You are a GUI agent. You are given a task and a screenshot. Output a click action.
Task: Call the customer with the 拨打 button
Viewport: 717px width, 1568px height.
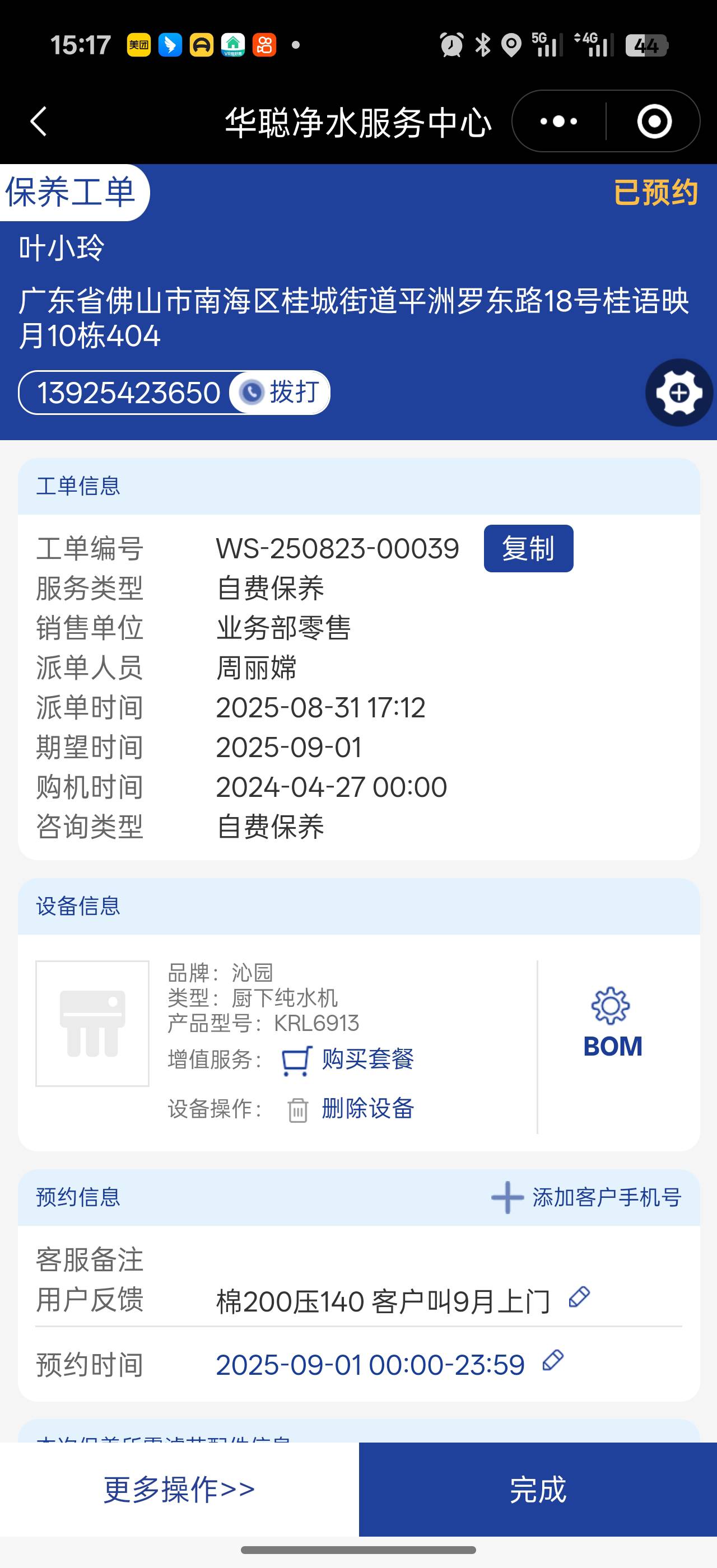point(281,392)
